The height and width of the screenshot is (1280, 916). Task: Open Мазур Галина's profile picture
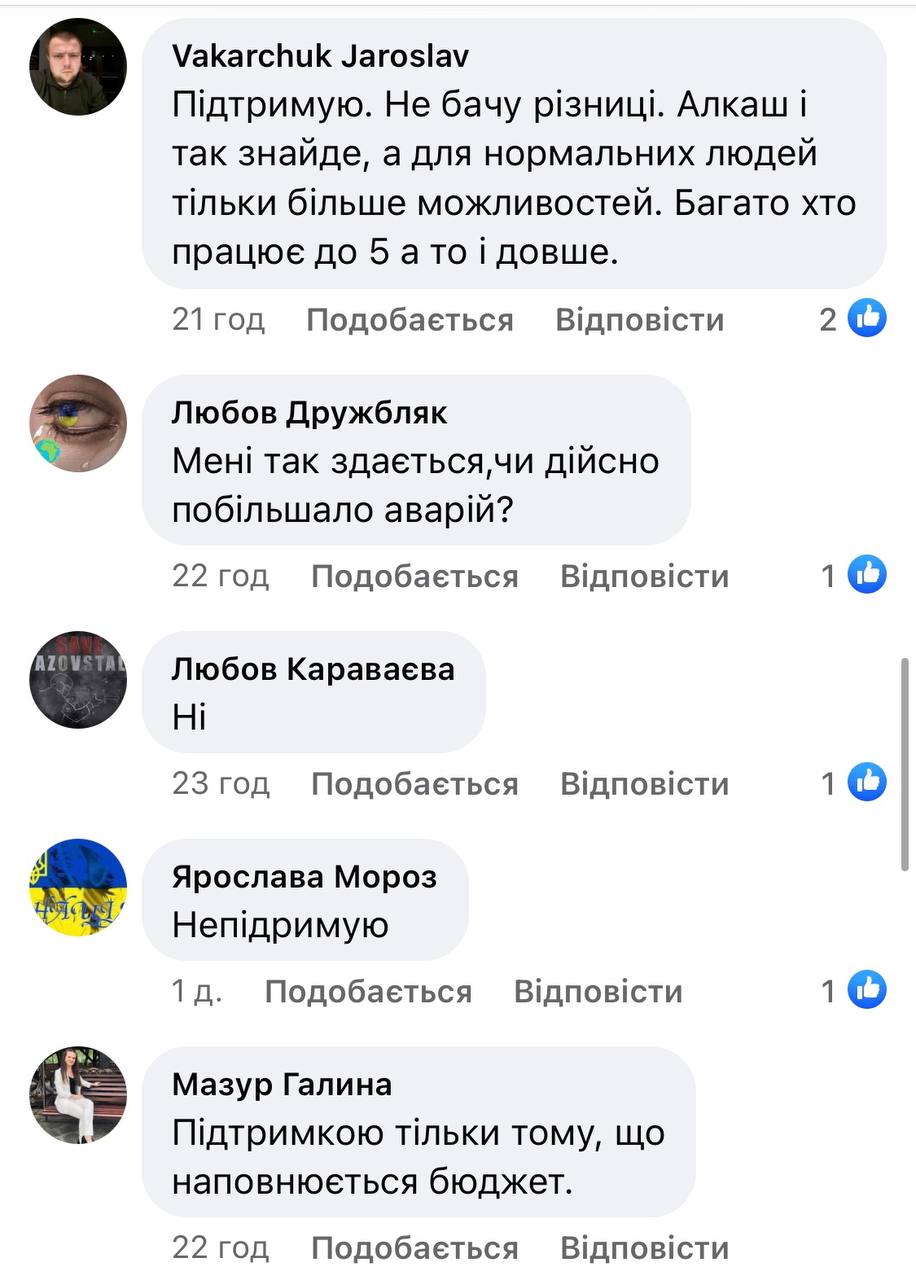[x=79, y=1095]
